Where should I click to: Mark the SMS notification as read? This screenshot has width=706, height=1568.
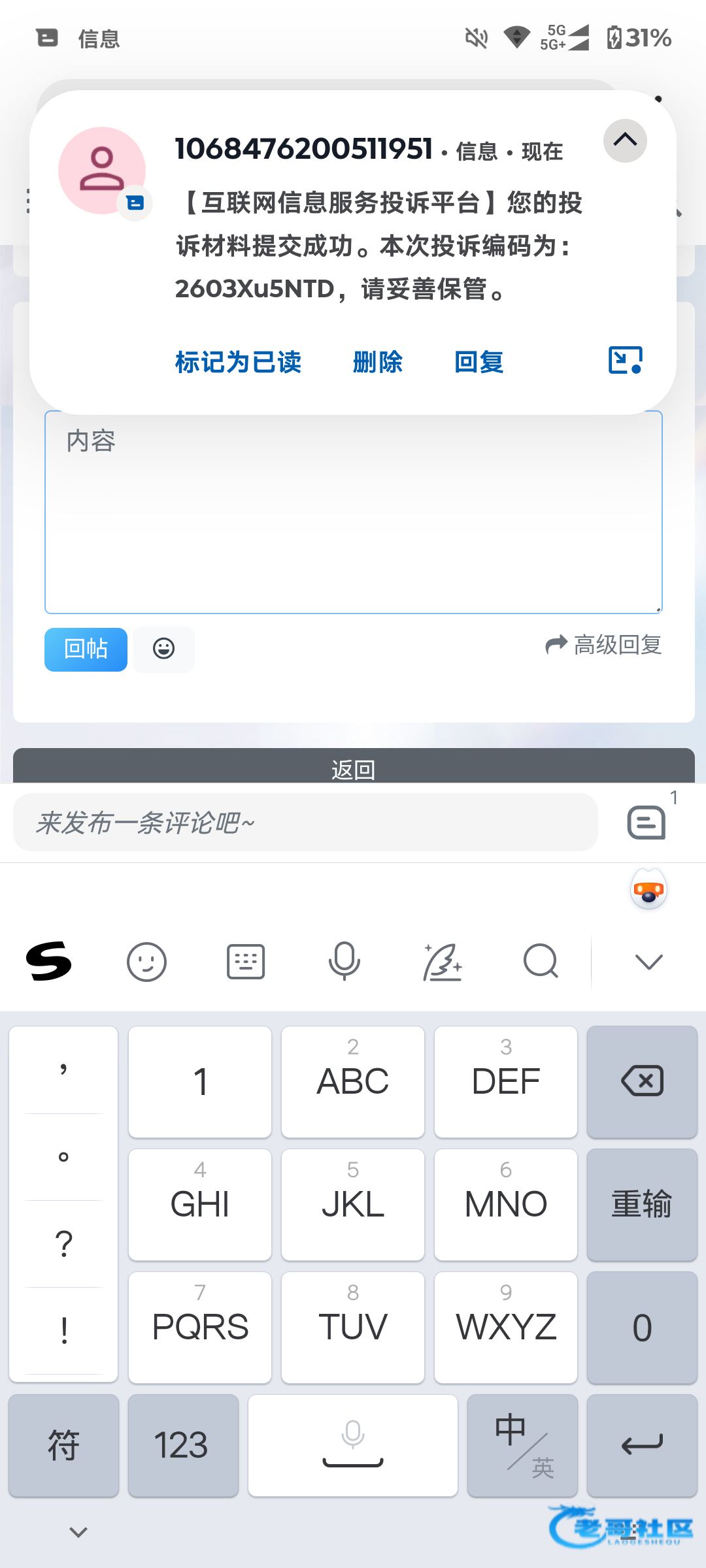click(238, 362)
